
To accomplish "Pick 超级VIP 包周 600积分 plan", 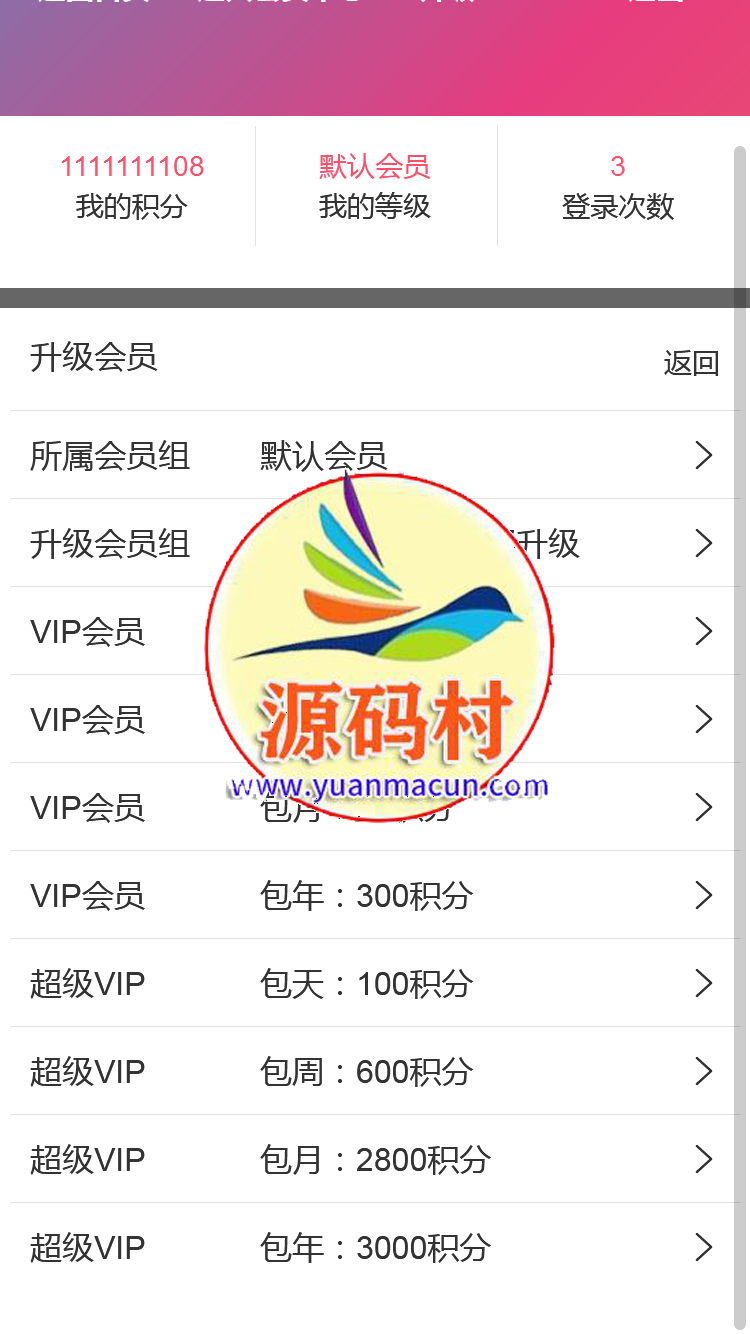I will pos(374,1072).
